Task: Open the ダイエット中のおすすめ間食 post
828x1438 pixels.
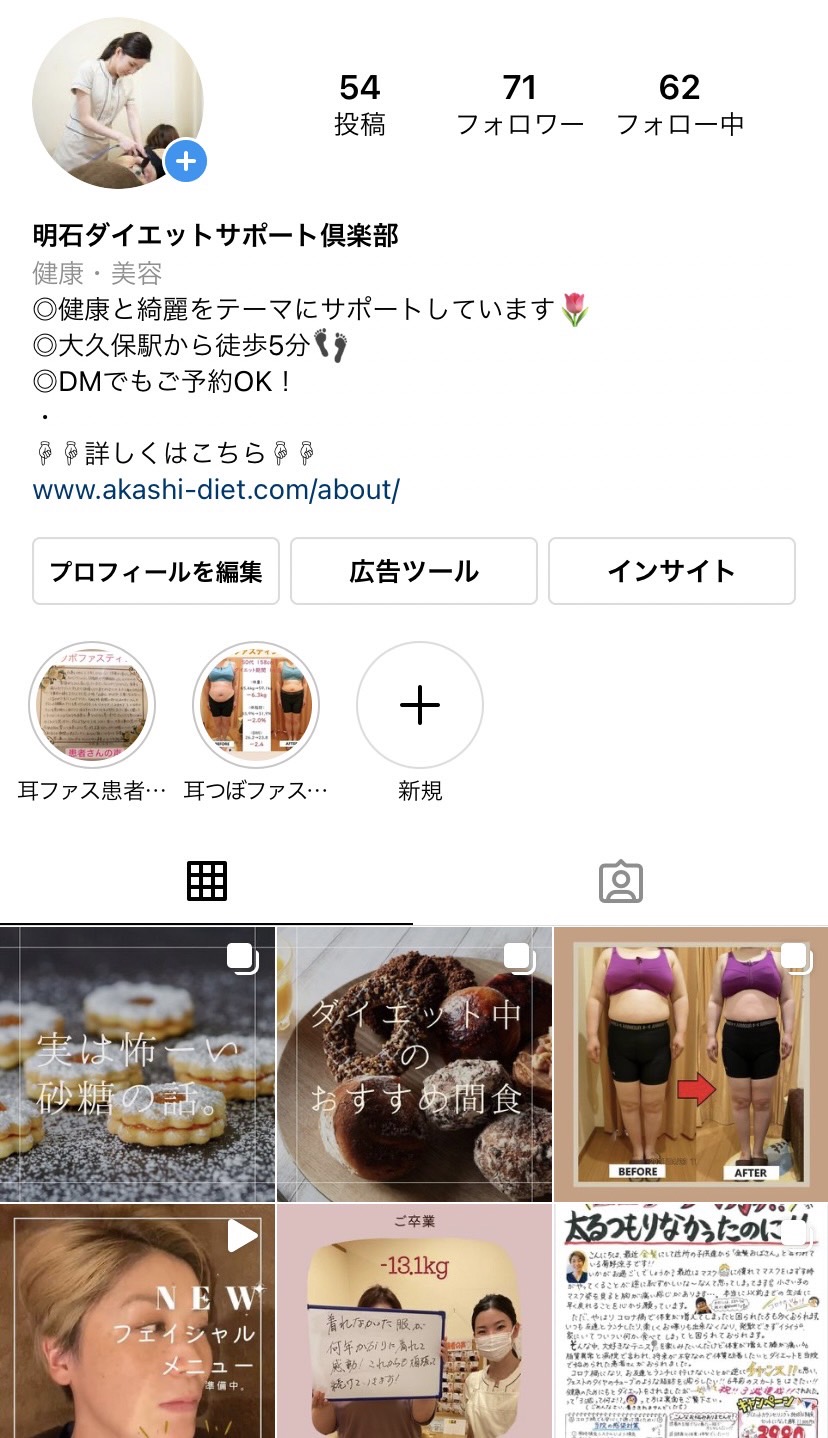Action: tap(414, 1064)
